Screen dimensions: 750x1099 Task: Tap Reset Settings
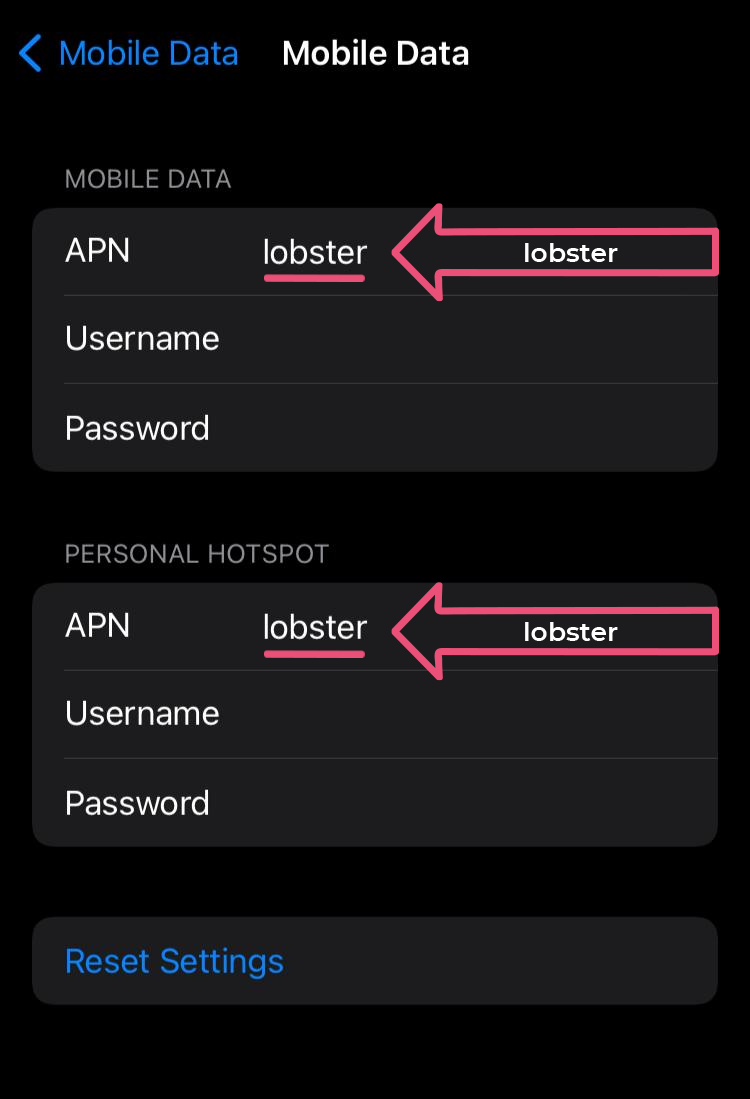coord(174,961)
